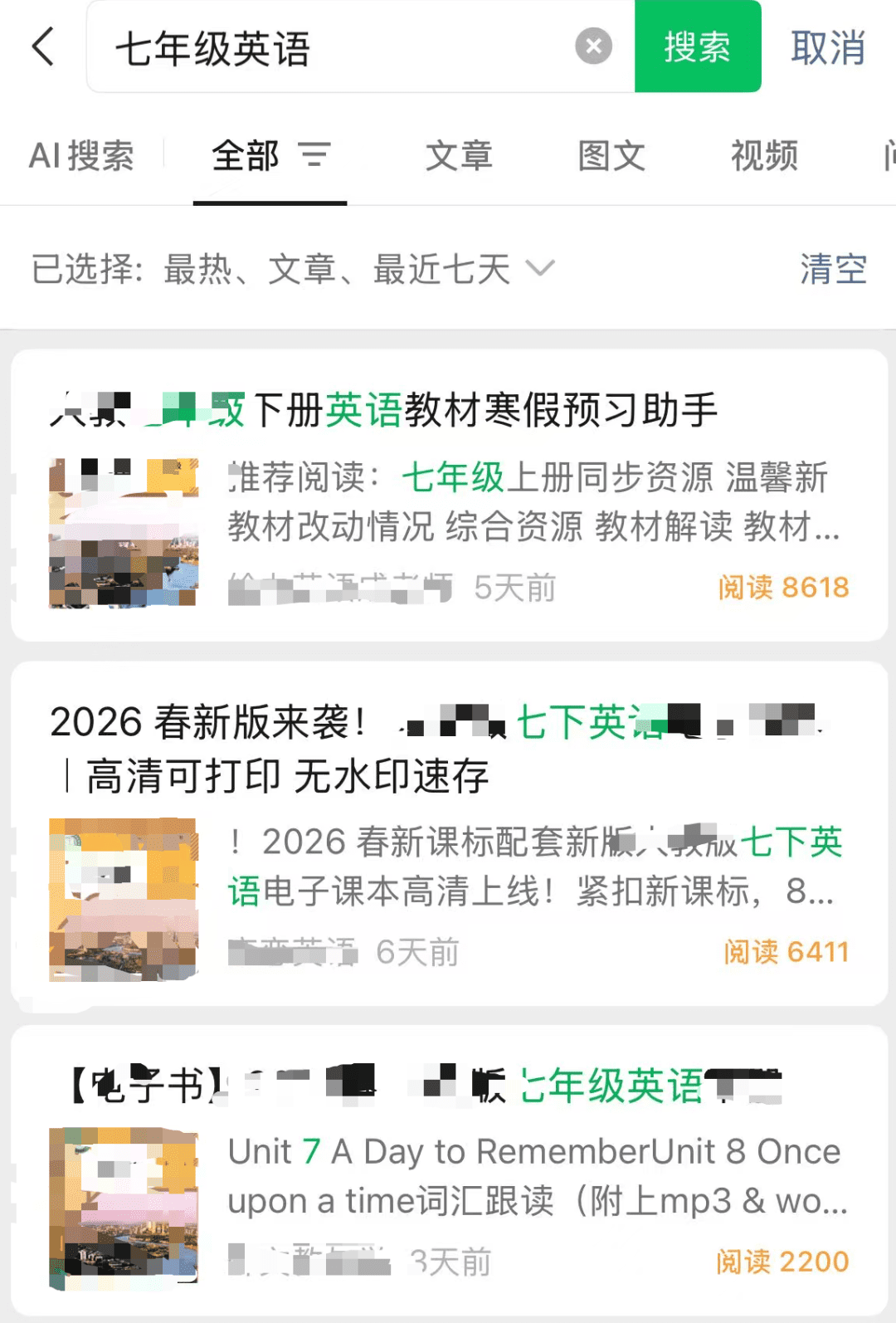Cancel the search with 取消
The image size is (896, 1323).
(827, 48)
